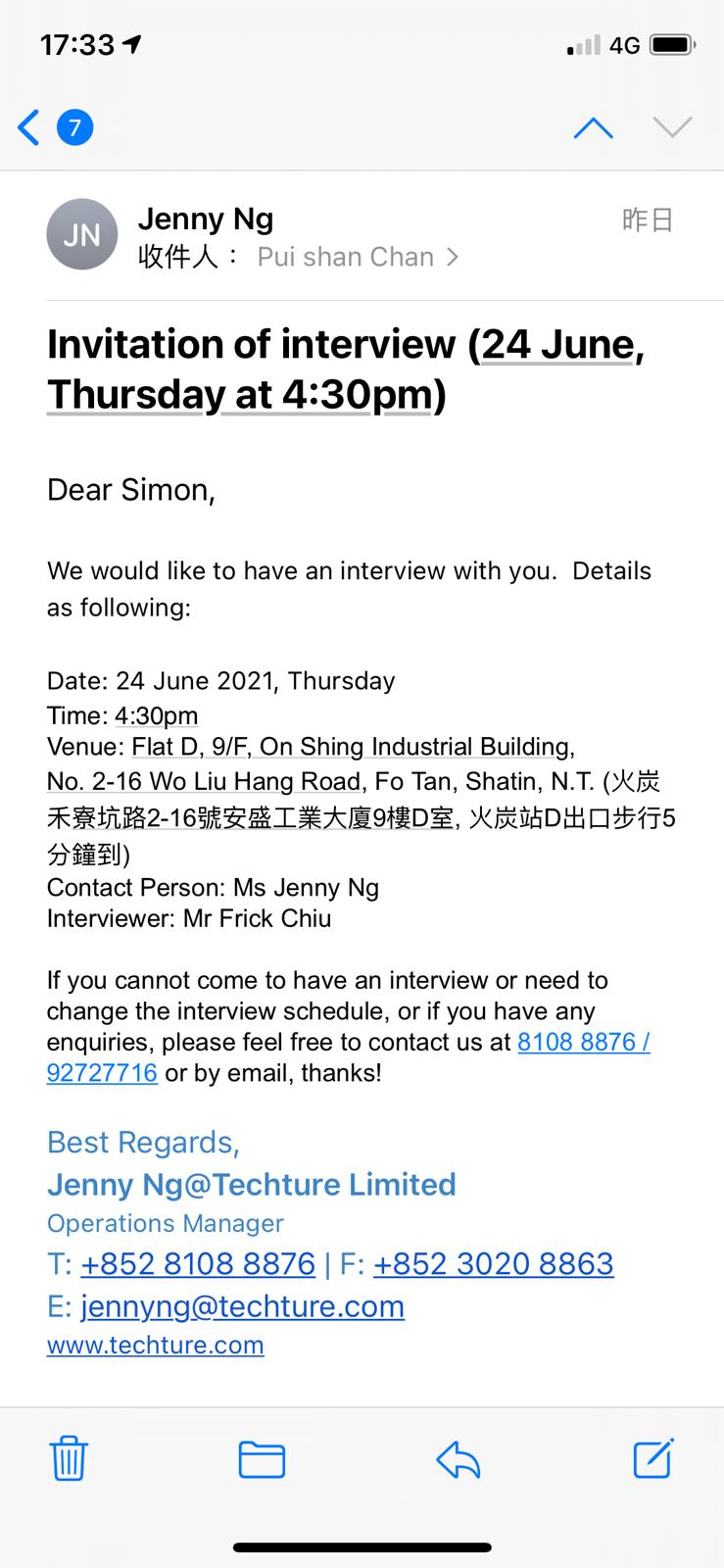Tap the underlined 4:30pm time in details
The width and height of the screenshot is (724, 1568).
[x=157, y=715]
